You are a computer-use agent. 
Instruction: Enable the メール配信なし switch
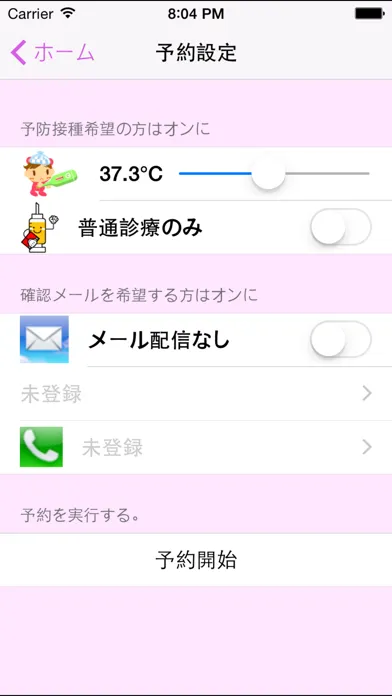[x=341, y=340]
